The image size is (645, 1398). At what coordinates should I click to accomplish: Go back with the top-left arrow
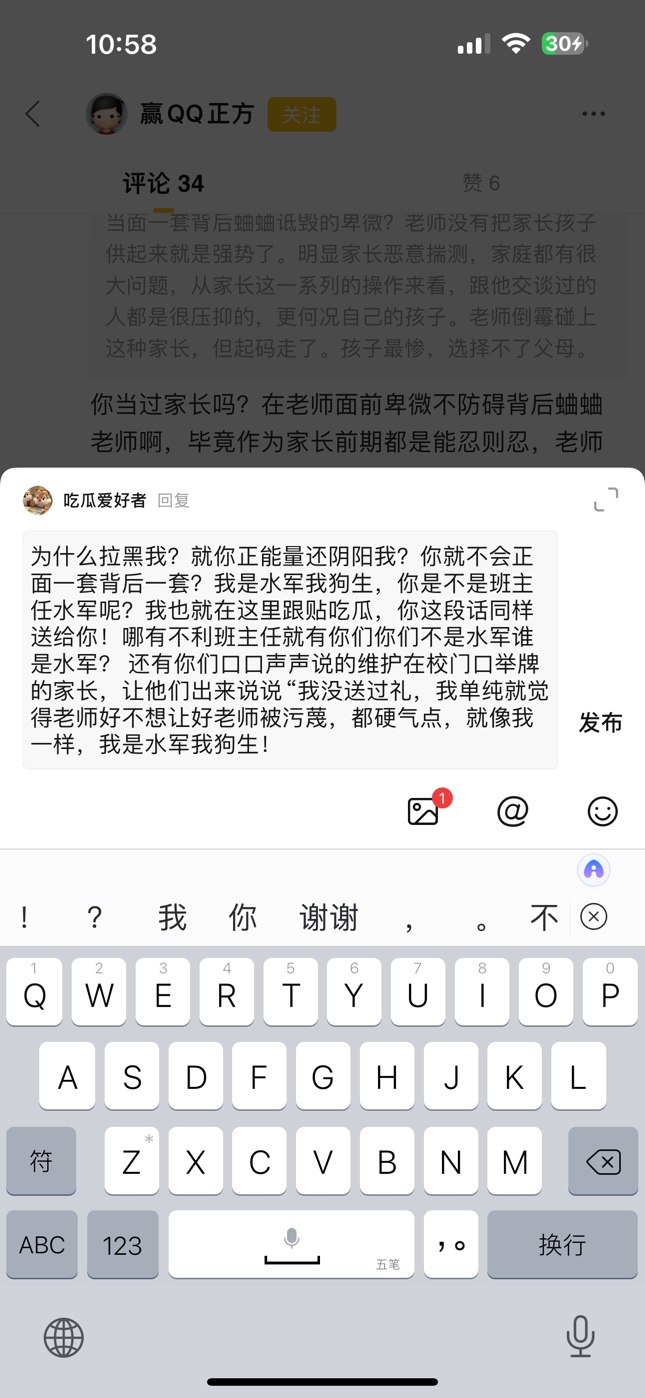pos(33,114)
